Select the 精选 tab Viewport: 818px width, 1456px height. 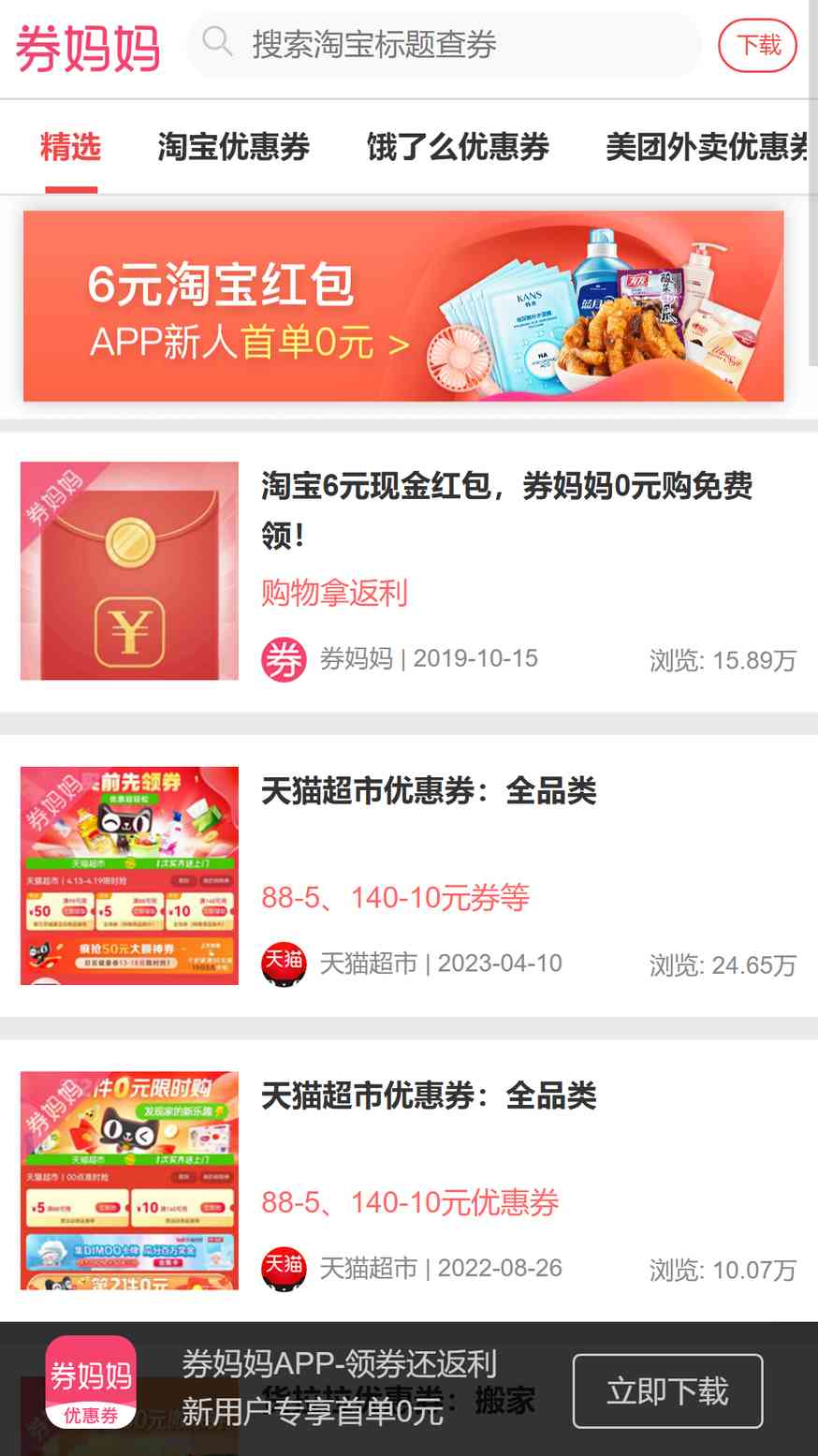point(70,147)
